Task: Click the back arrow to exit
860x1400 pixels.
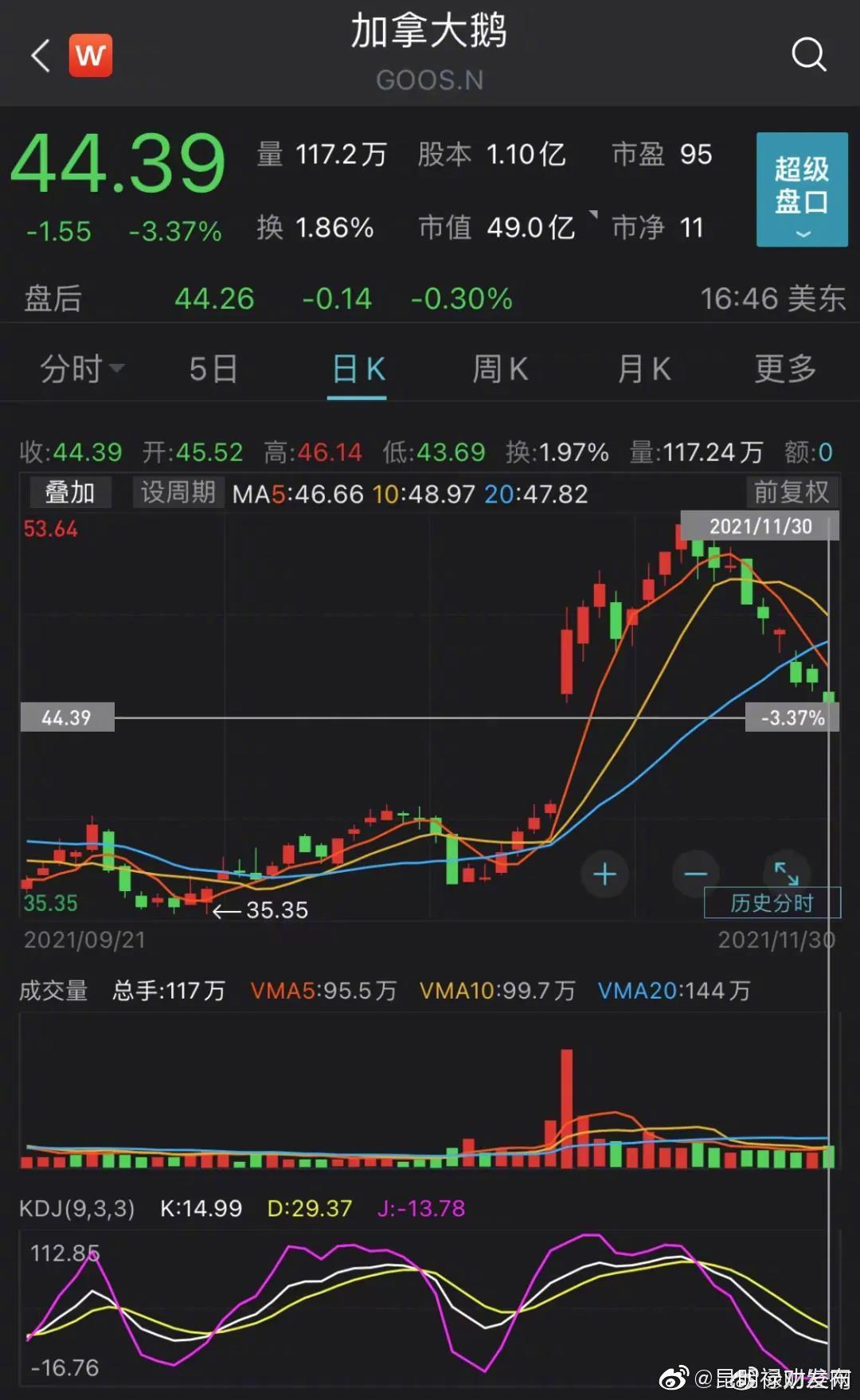Action: click(40, 56)
